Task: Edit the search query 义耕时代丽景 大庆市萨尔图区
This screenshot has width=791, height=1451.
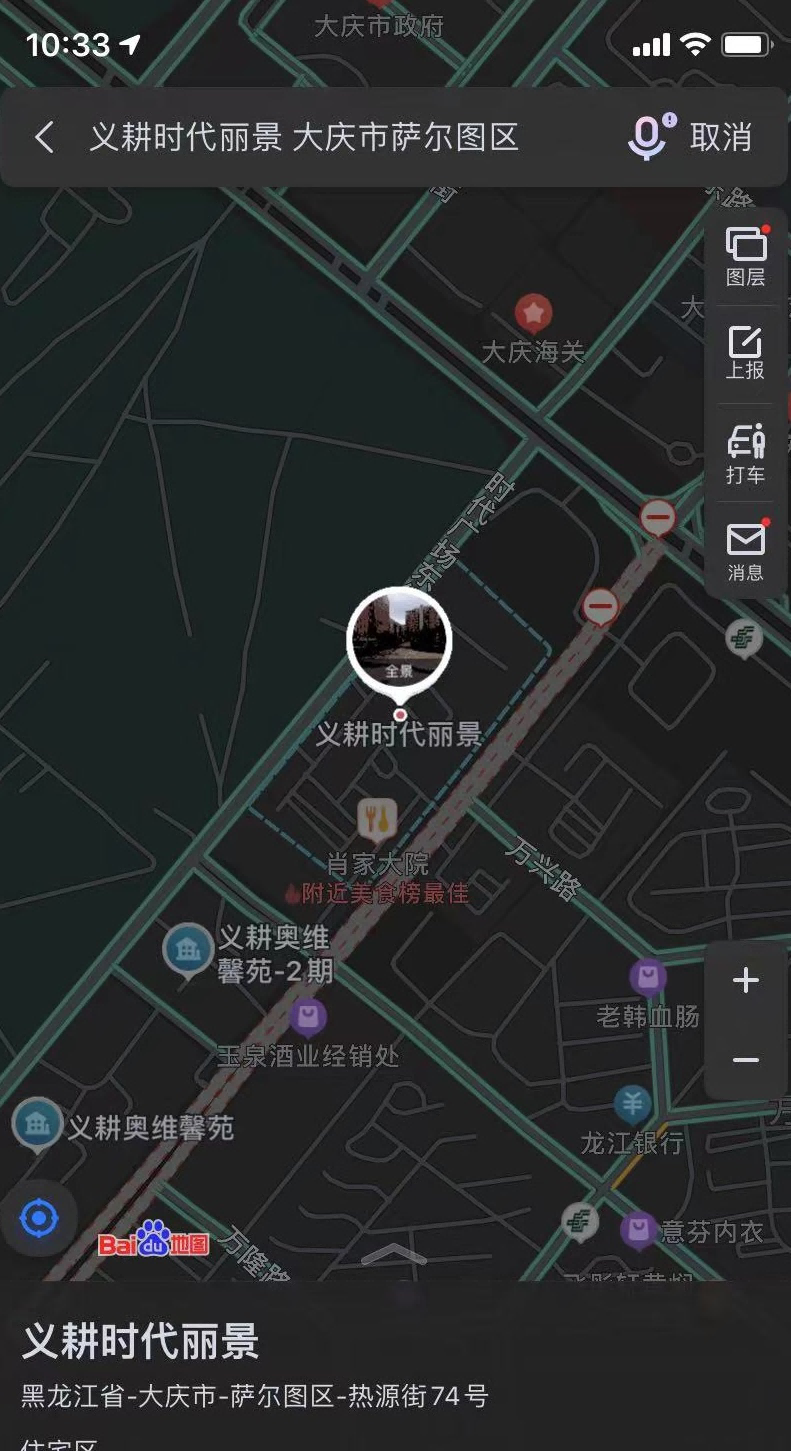Action: click(x=304, y=137)
